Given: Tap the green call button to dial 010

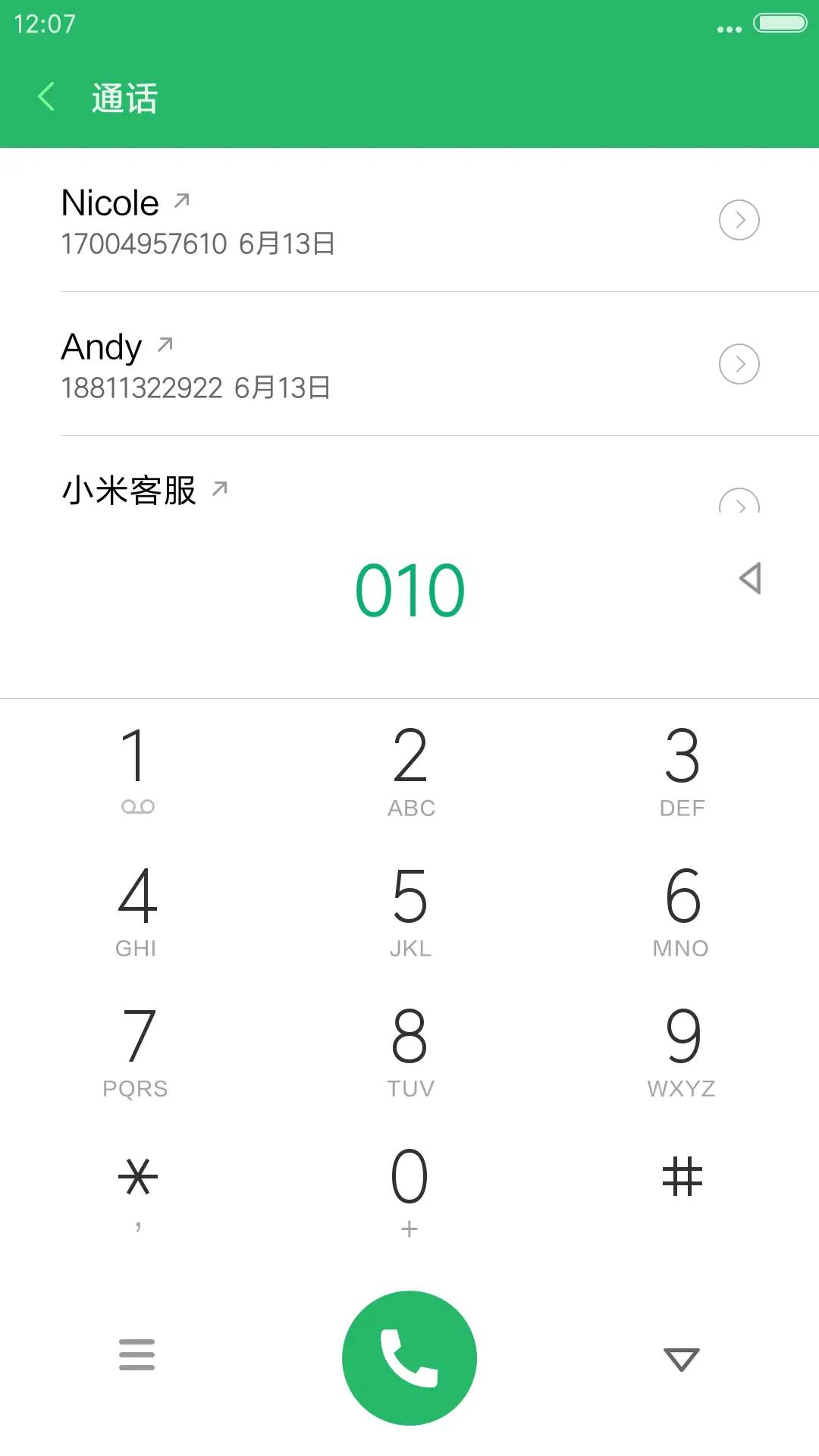Looking at the screenshot, I should pos(409,1357).
